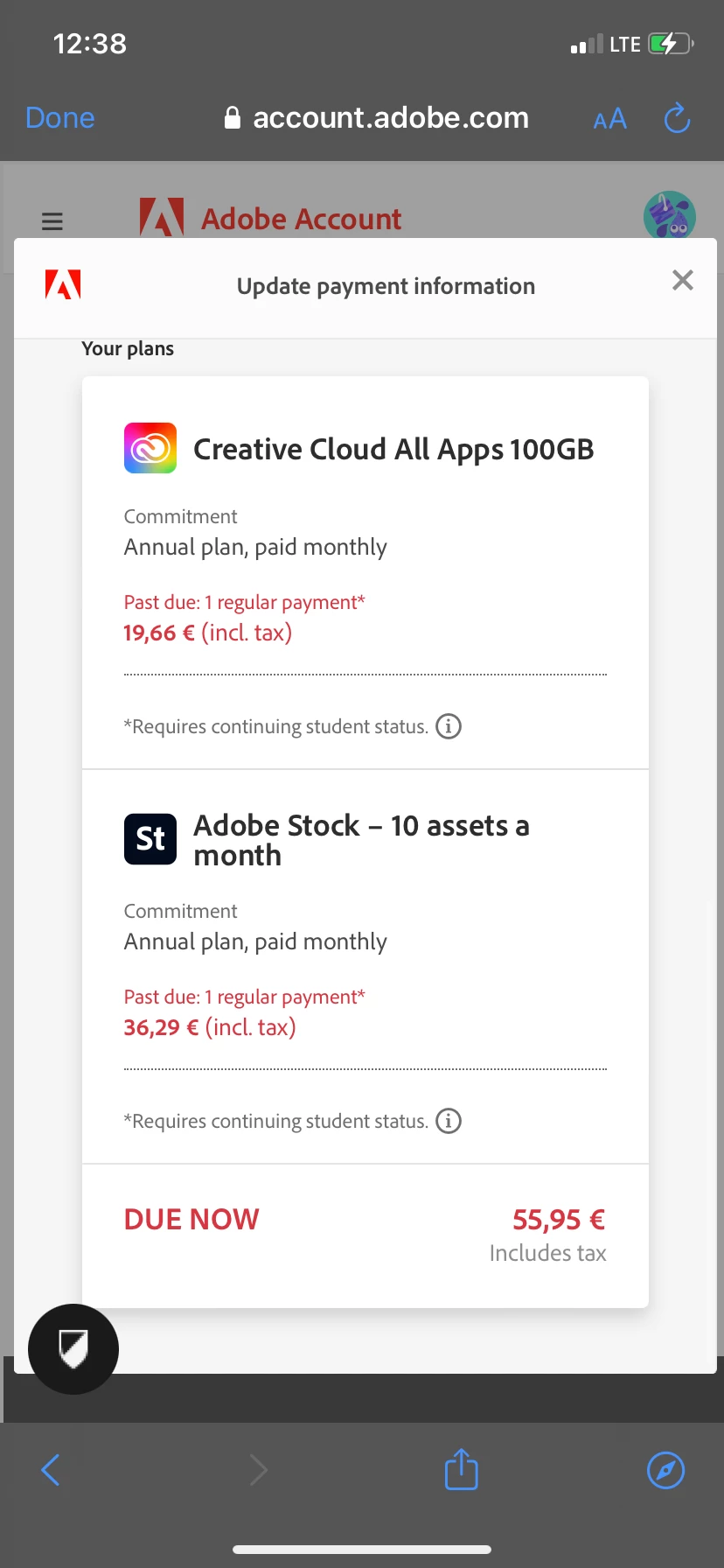724x1568 pixels.
Task: Open the floating shield button
Action: click(x=73, y=1348)
